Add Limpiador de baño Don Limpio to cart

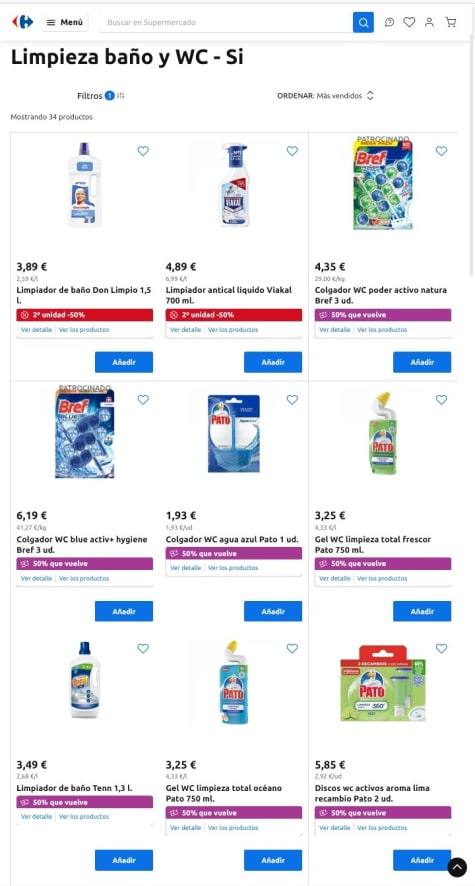[124, 362]
